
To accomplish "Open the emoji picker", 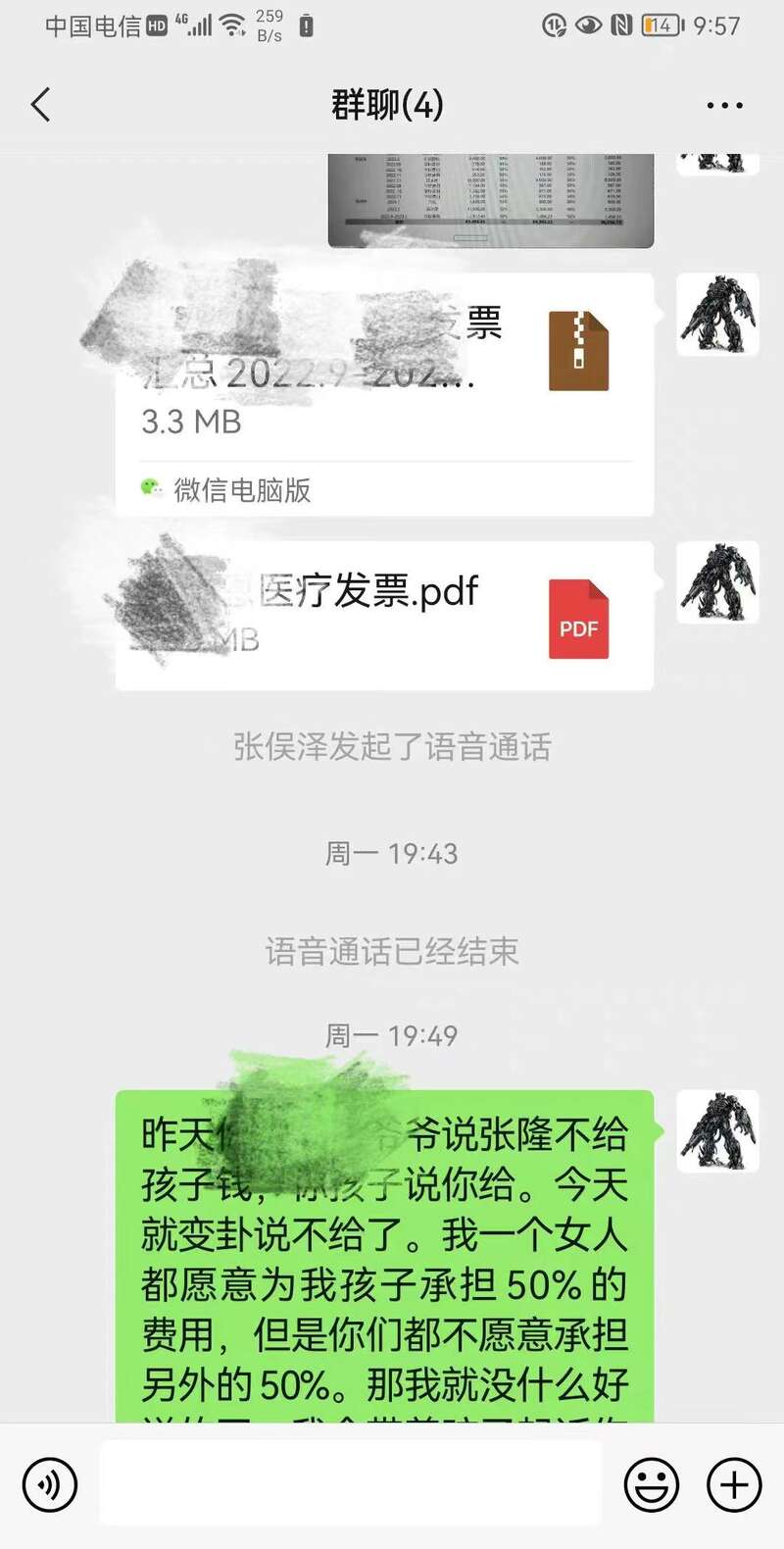I will pyautogui.click(x=652, y=1485).
